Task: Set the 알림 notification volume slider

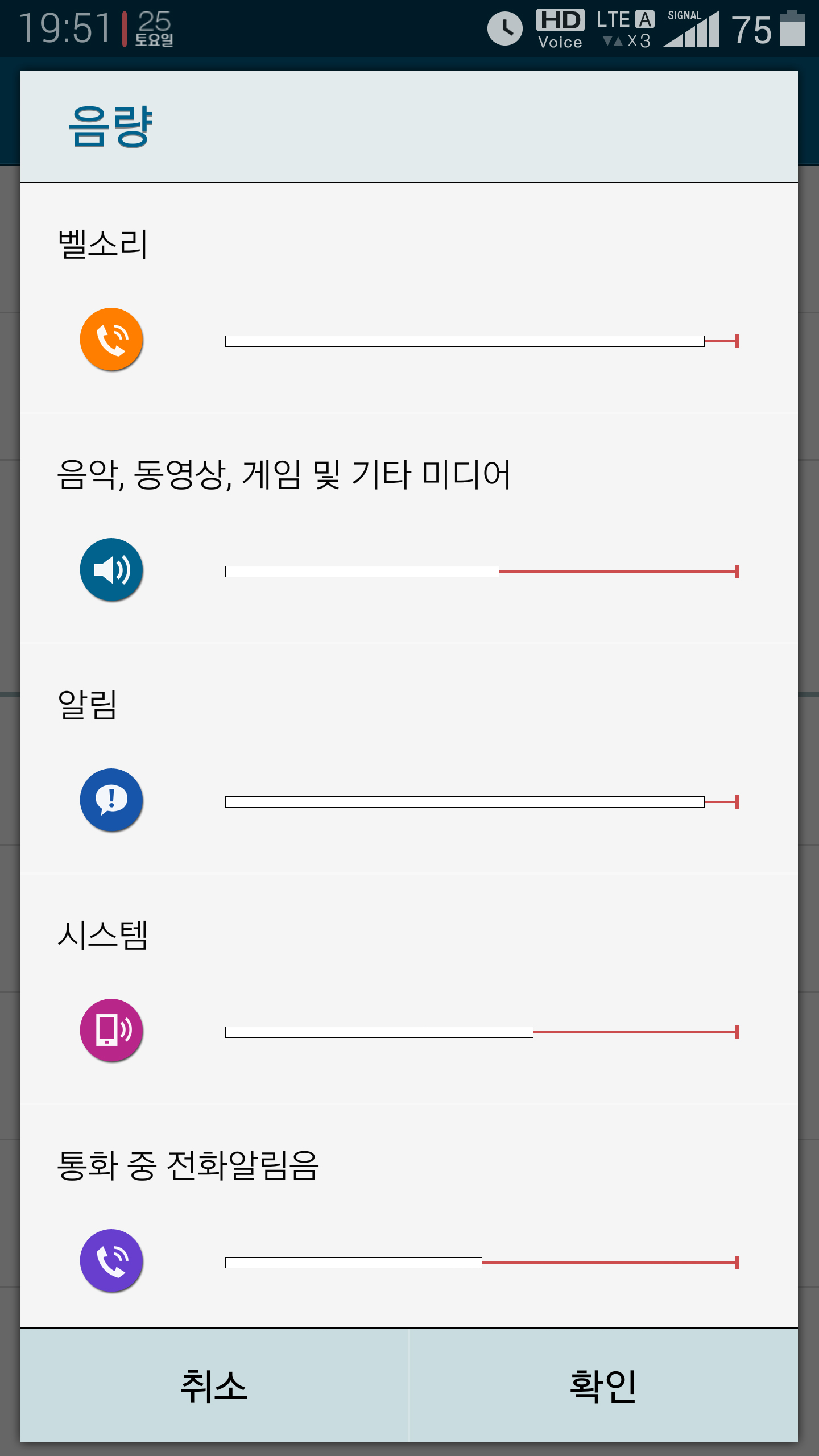Action: pyautogui.click(x=481, y=802)
